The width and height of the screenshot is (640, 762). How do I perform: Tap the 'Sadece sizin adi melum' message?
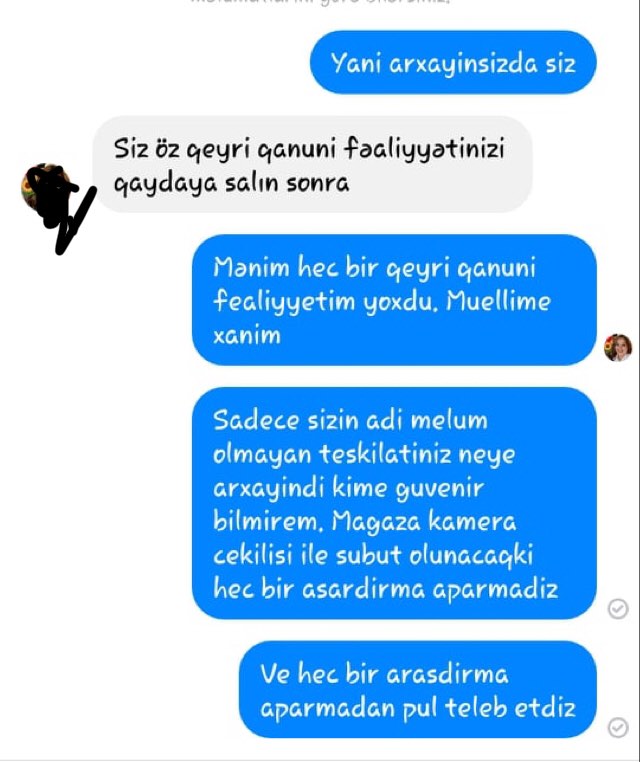[394, 503]
